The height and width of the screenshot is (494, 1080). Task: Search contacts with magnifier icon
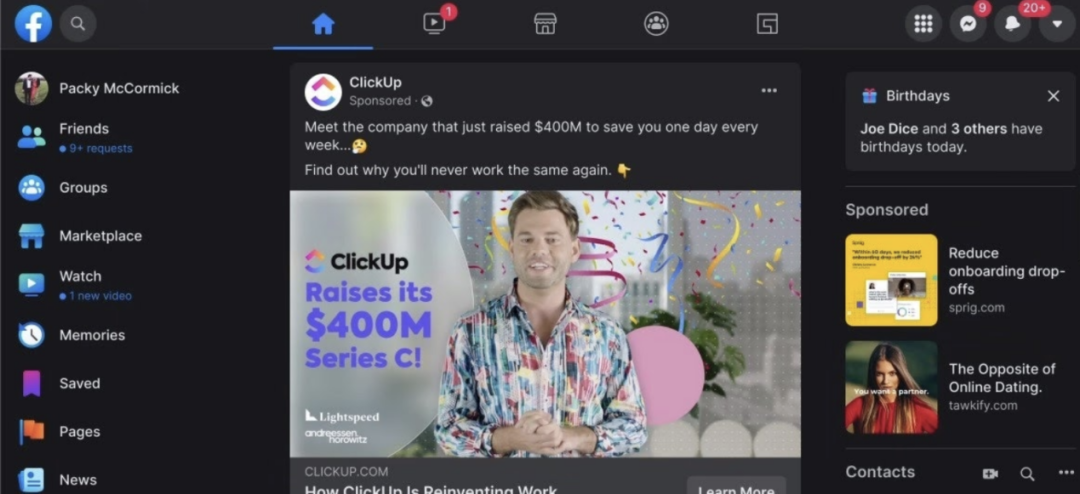(x=1027, y=474)
